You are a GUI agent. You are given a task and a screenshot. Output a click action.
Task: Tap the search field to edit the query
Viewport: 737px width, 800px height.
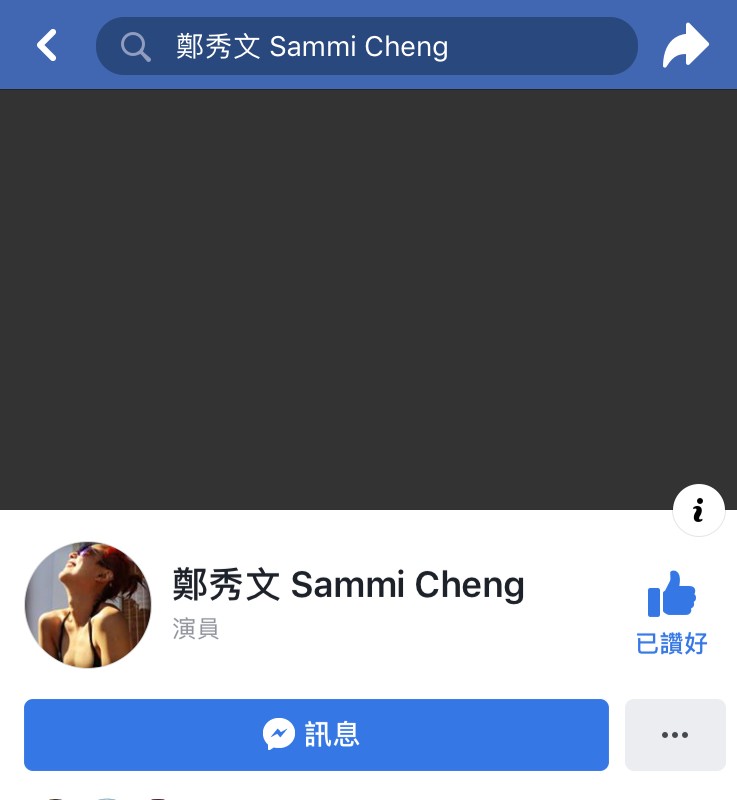pos(400,46)
